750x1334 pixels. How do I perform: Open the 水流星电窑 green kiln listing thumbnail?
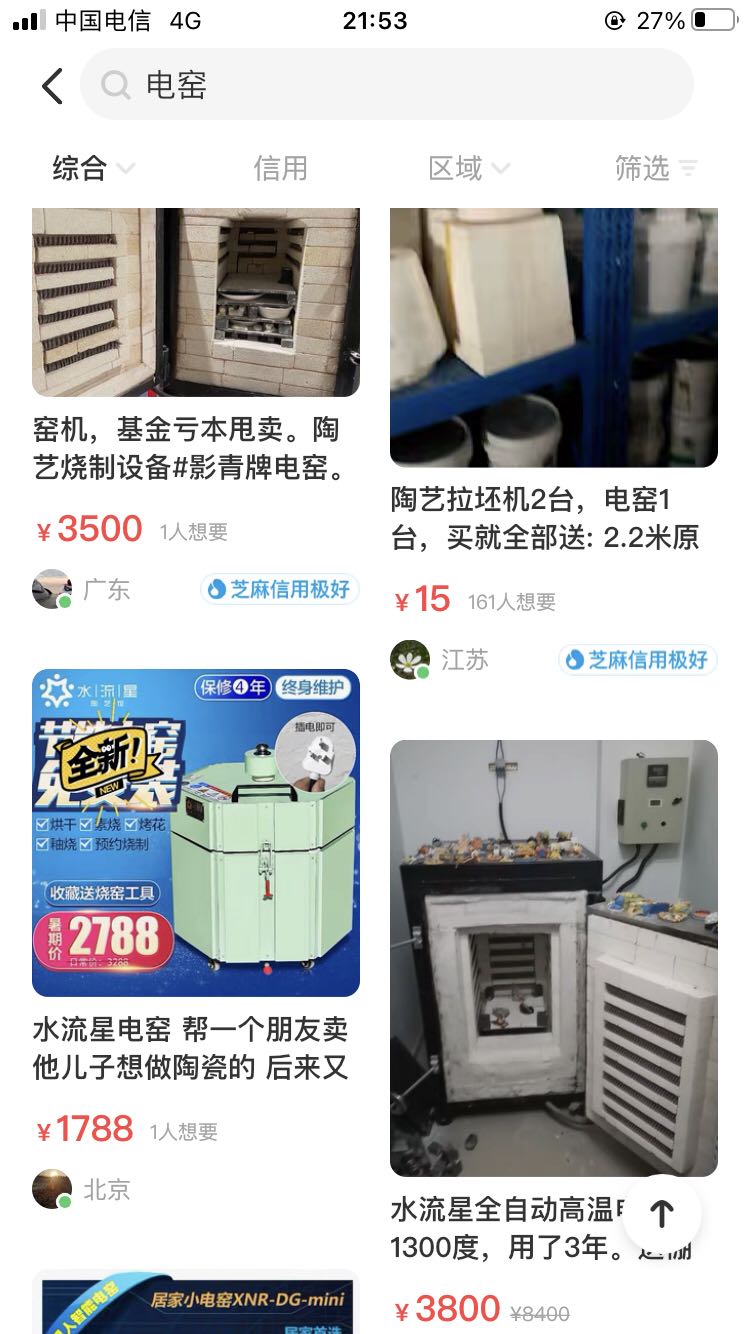point(196,830)
